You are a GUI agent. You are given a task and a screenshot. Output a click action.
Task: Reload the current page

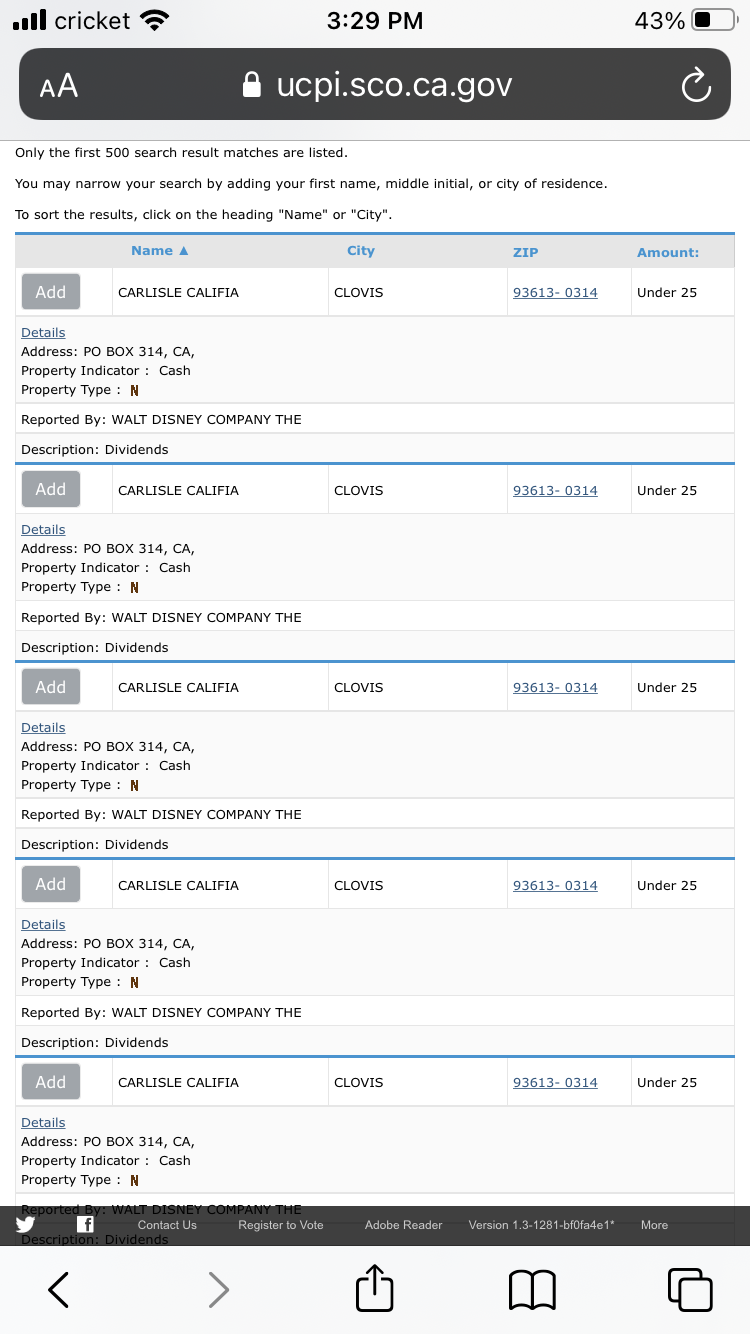coord(695,86)
